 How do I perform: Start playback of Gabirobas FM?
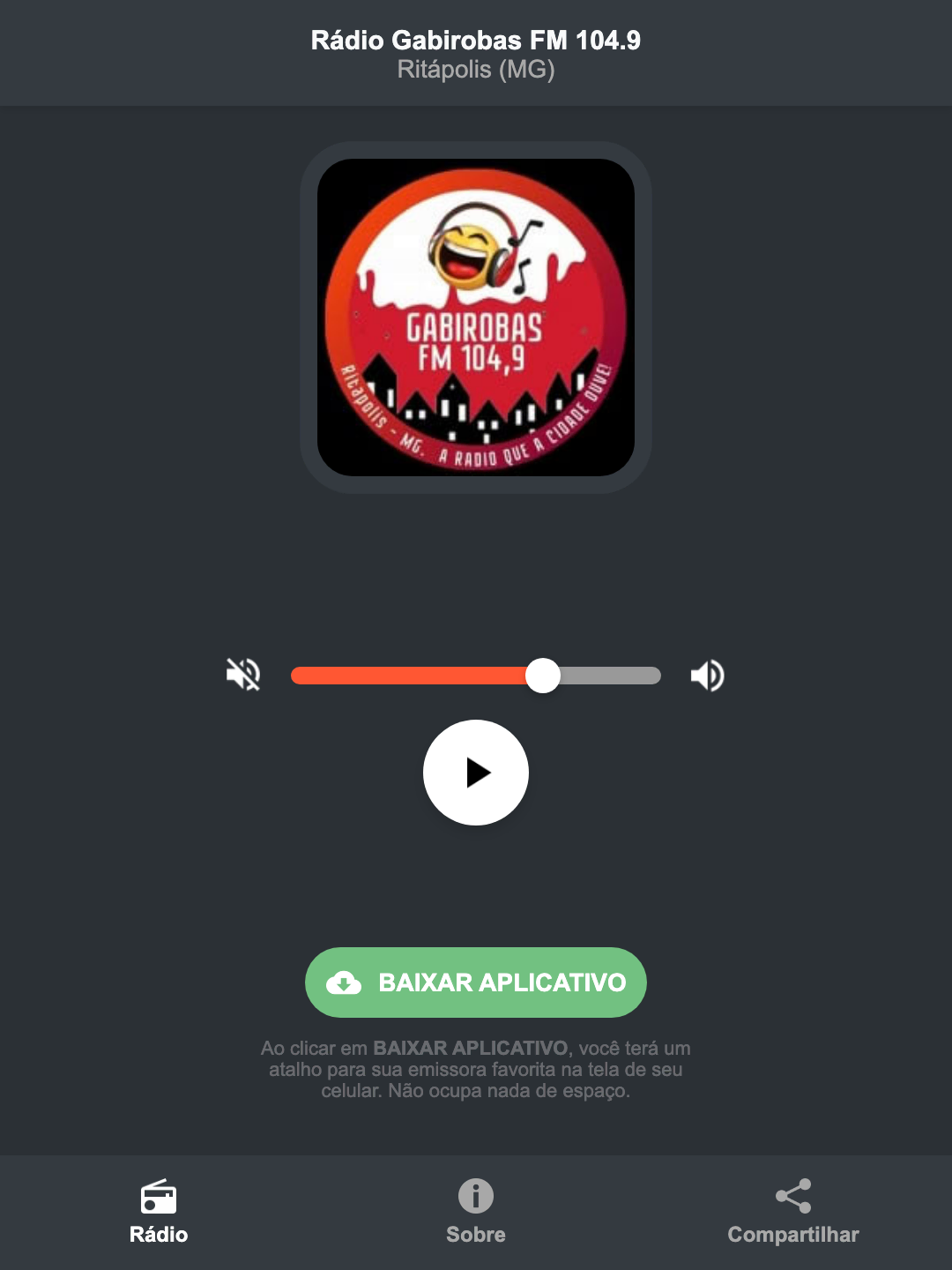tap(475, 773)
